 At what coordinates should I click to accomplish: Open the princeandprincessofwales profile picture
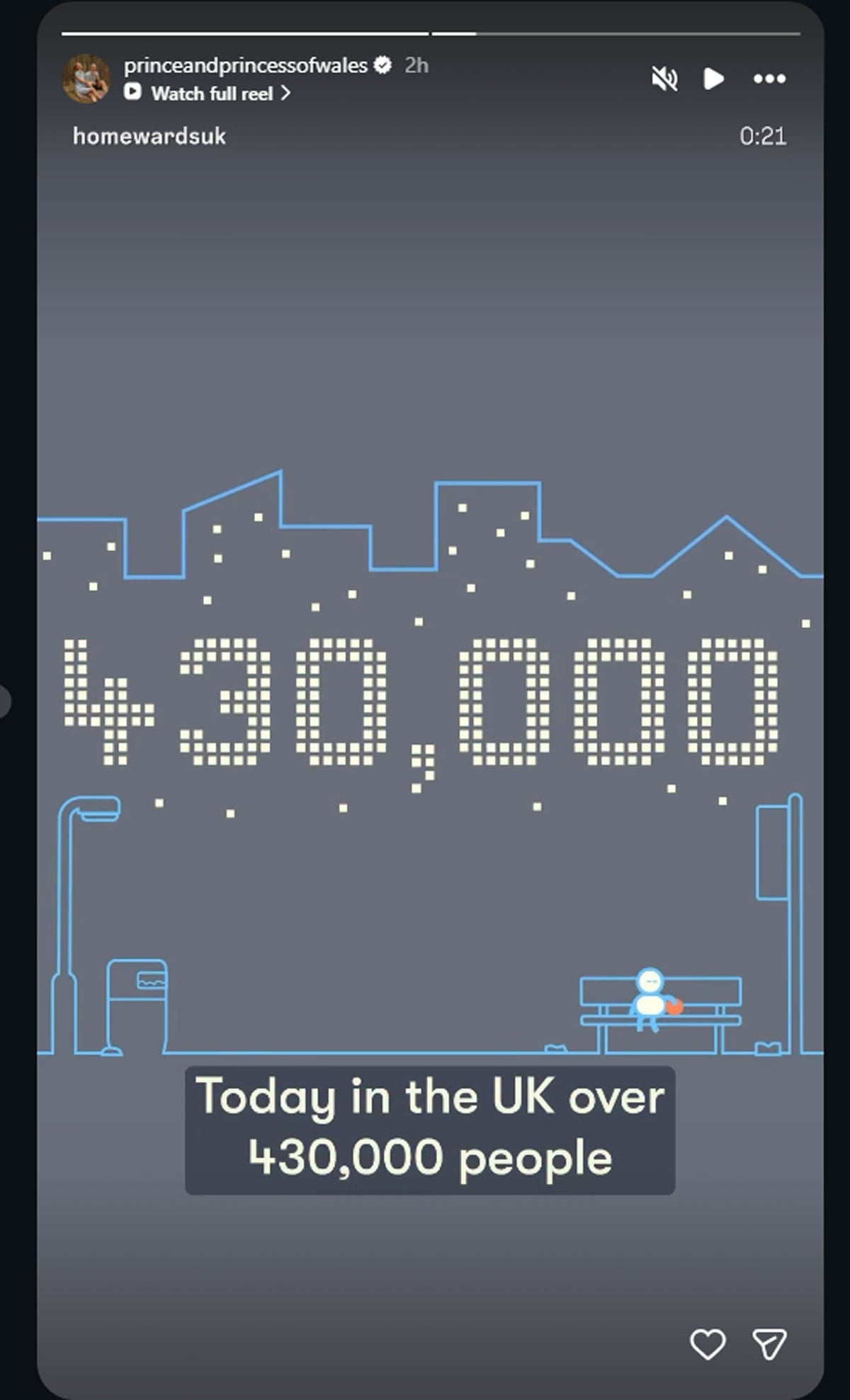[86, 79]
